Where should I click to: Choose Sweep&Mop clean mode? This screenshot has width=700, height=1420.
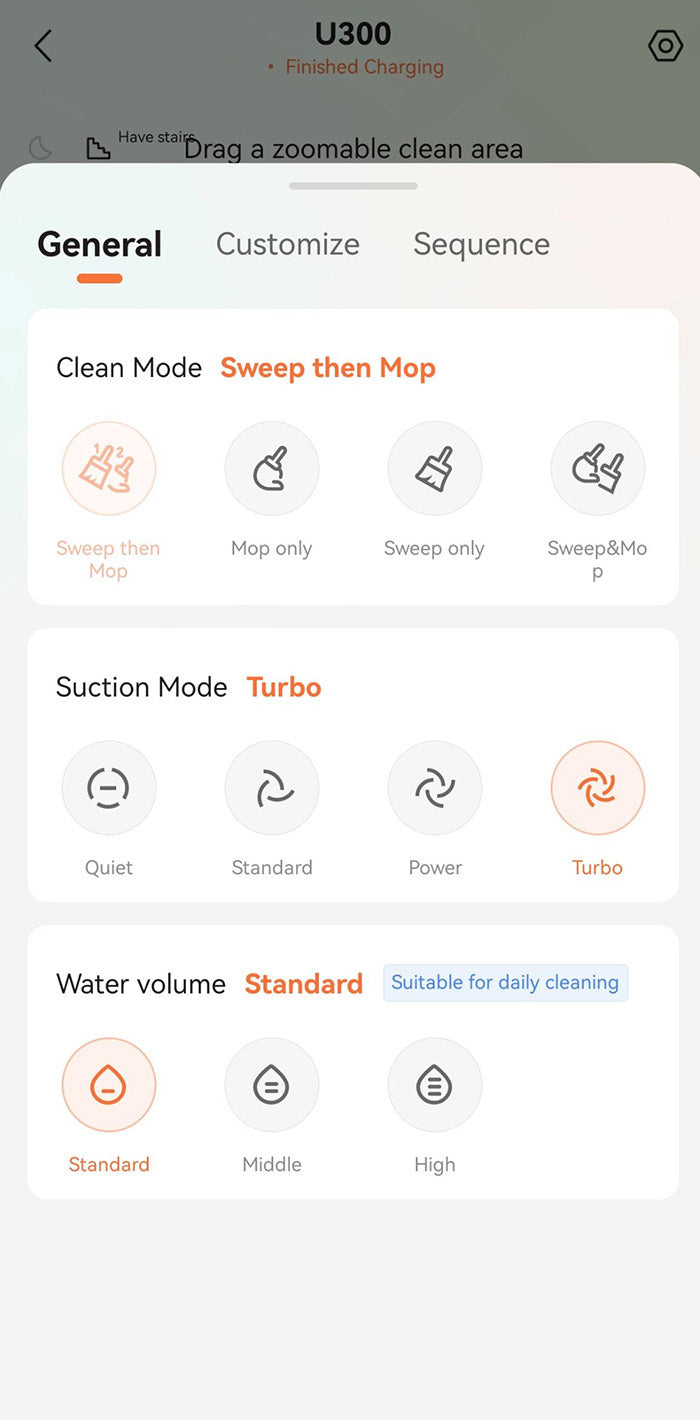click(x=598, y=468)
